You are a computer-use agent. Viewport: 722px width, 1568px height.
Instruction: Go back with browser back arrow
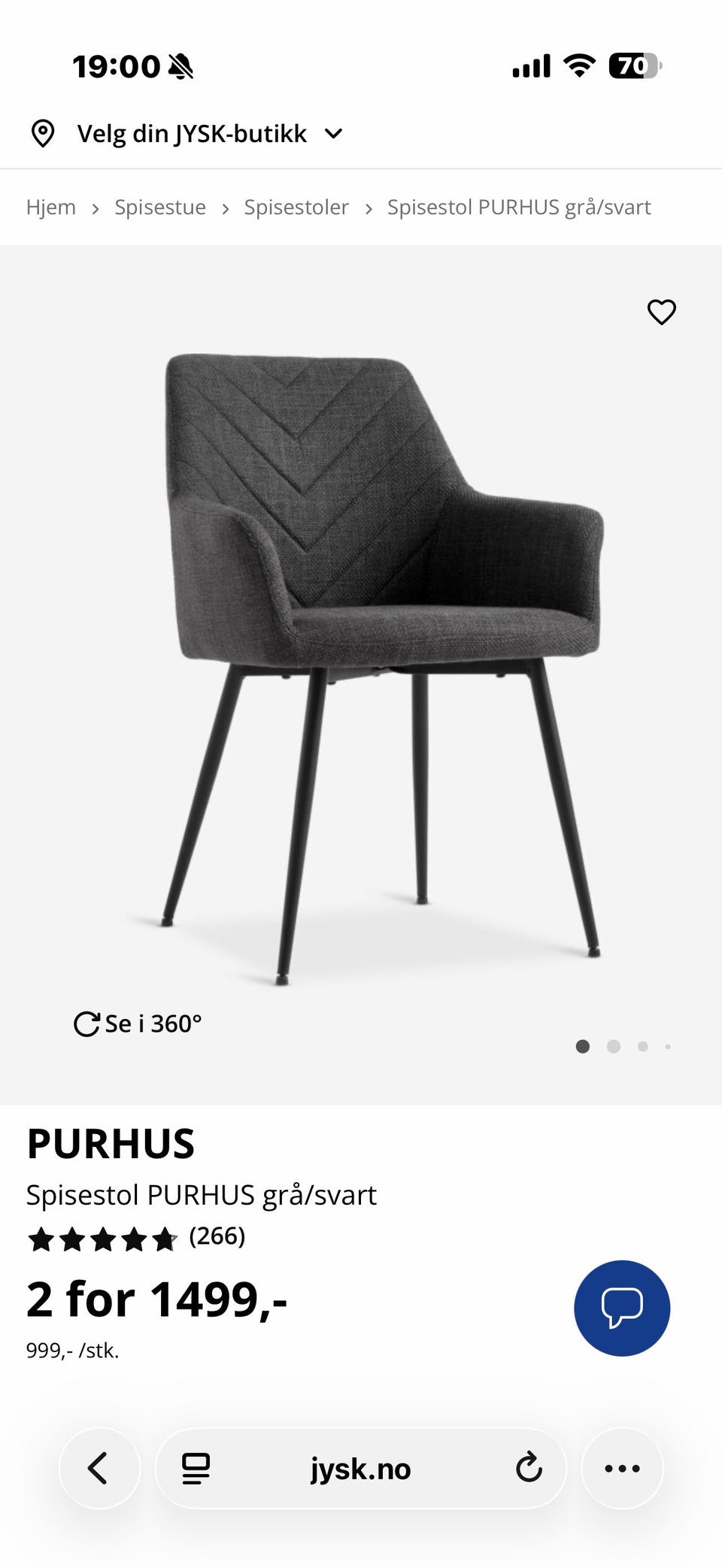(x=99, y=1468)
